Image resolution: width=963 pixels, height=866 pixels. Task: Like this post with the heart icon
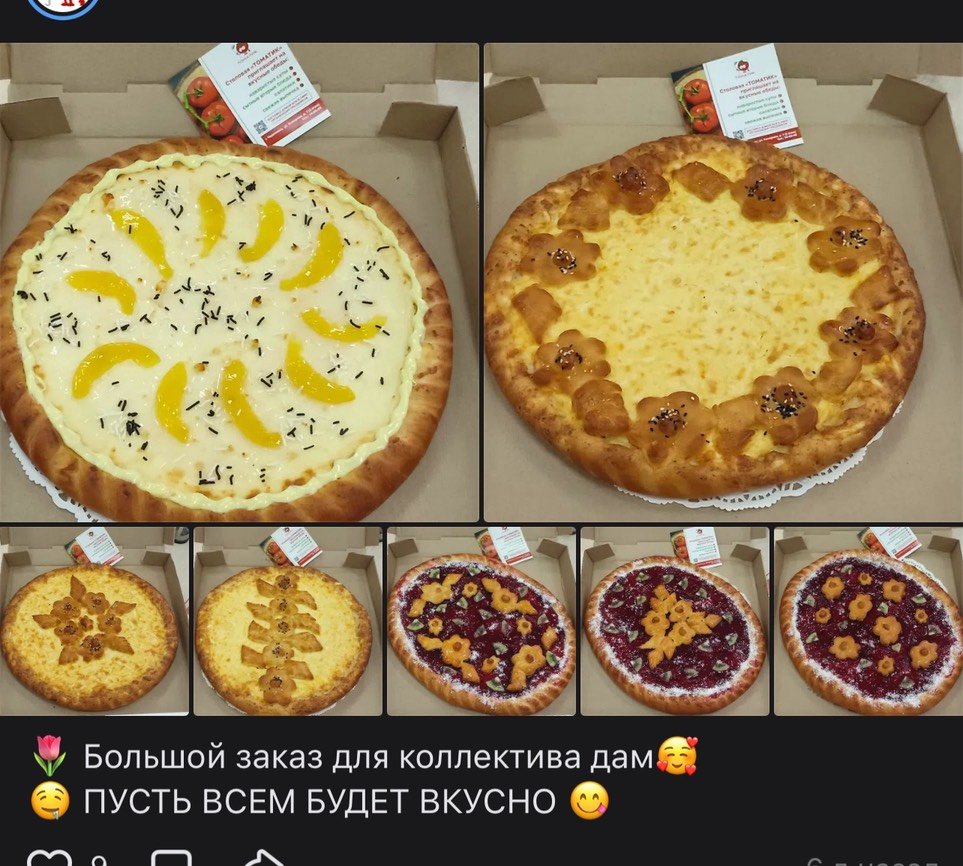click(x=48, y=858)
